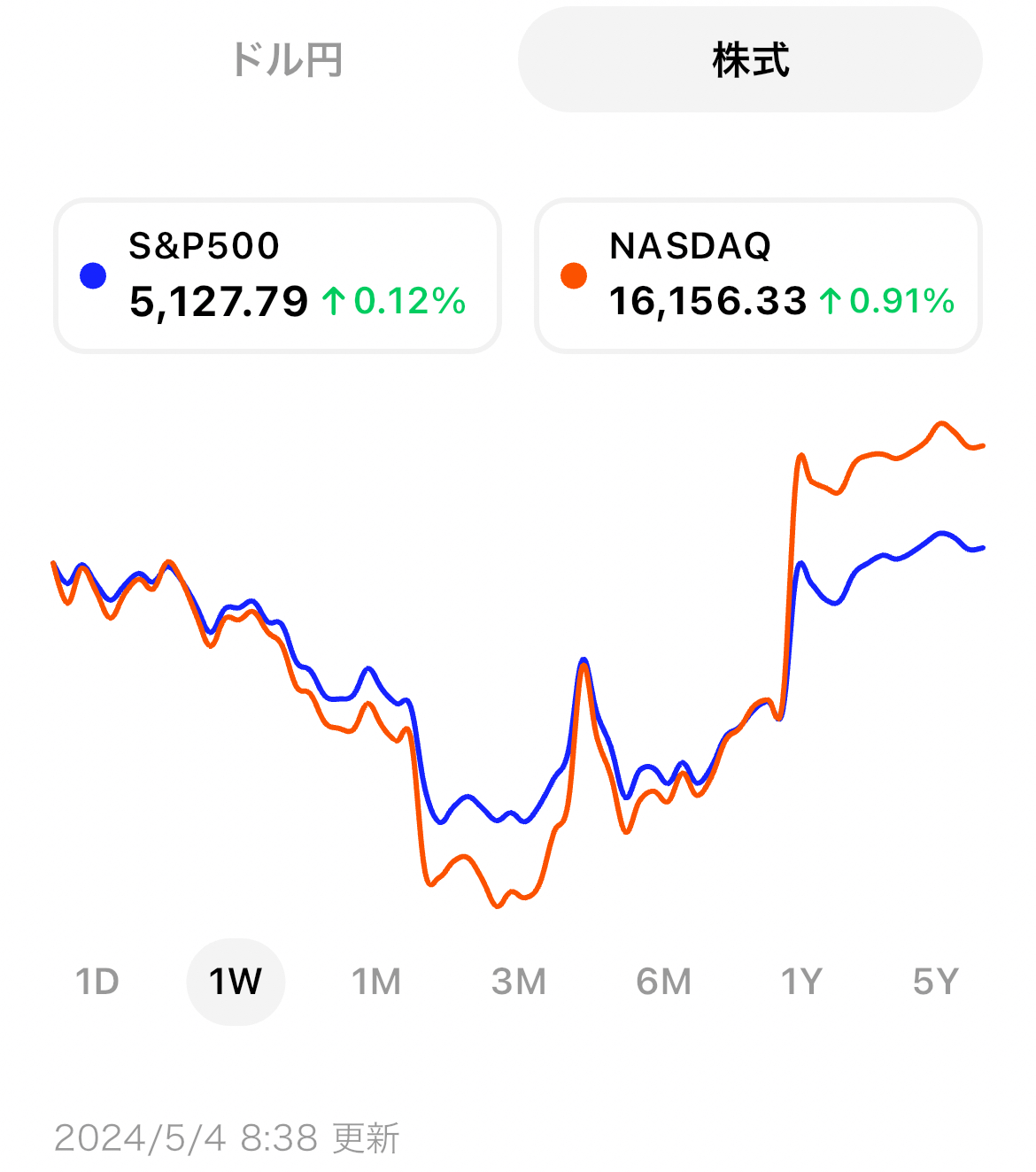Tap the green up arrow beside 0.91%

[x=833, y=302]
